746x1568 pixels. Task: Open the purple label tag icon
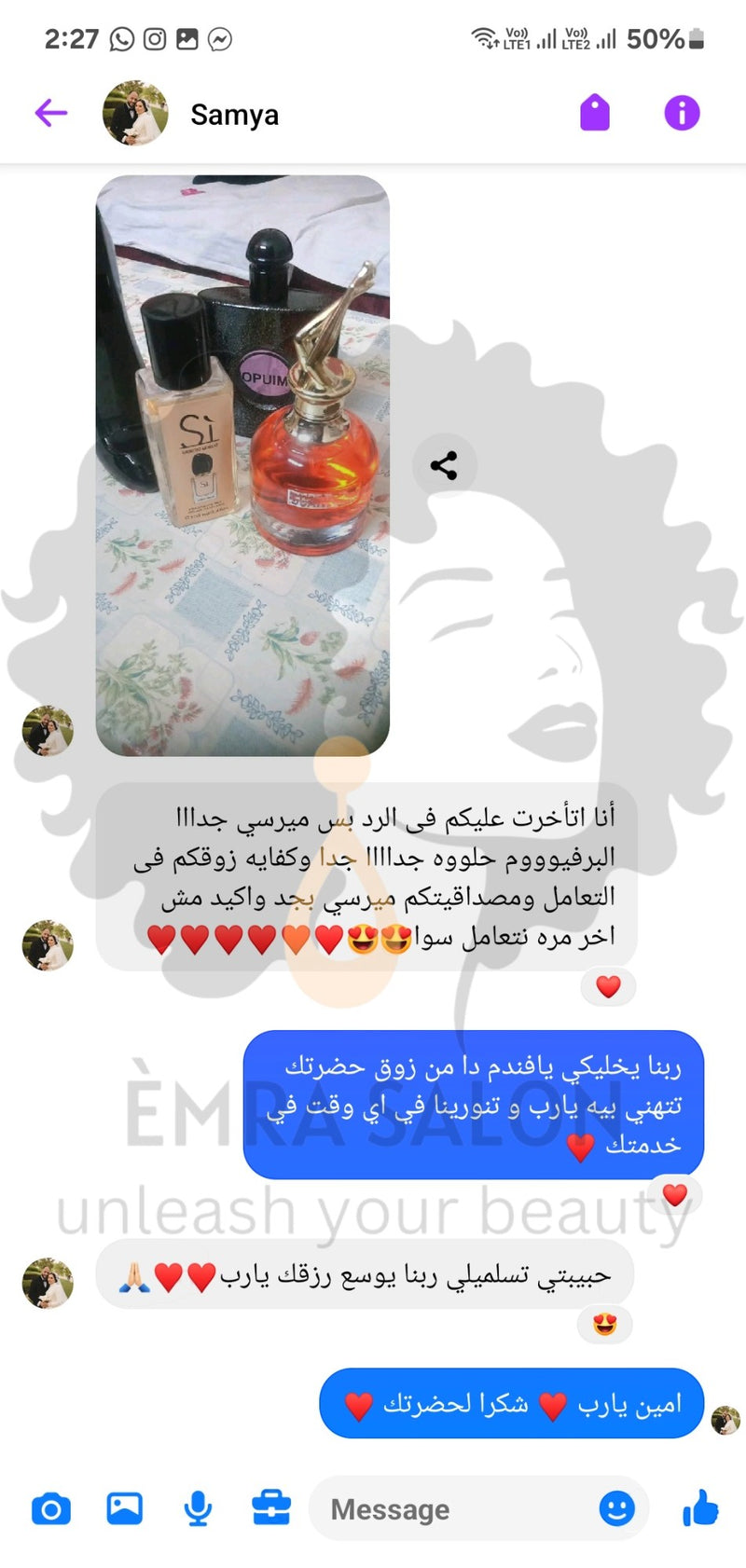[x=595, y=114]
